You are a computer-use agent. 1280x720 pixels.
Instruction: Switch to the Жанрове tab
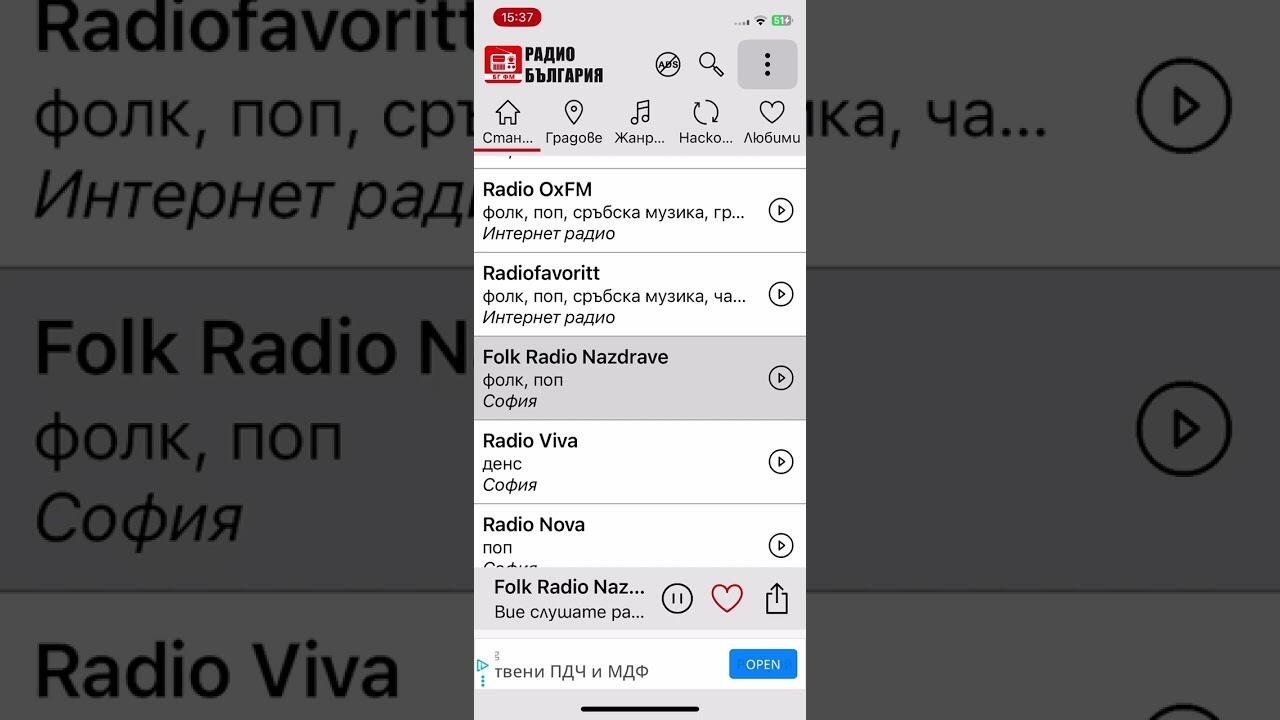[640, 122]
